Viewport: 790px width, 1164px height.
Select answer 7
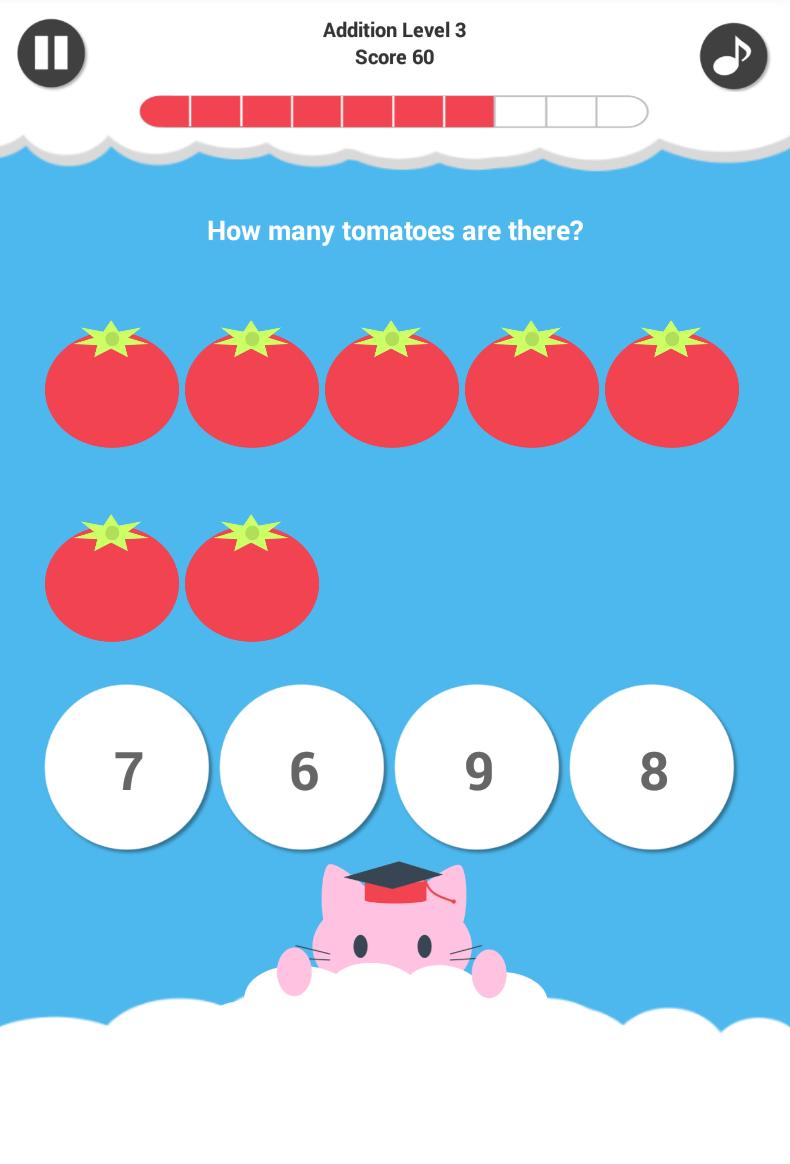tap(126, 766)
